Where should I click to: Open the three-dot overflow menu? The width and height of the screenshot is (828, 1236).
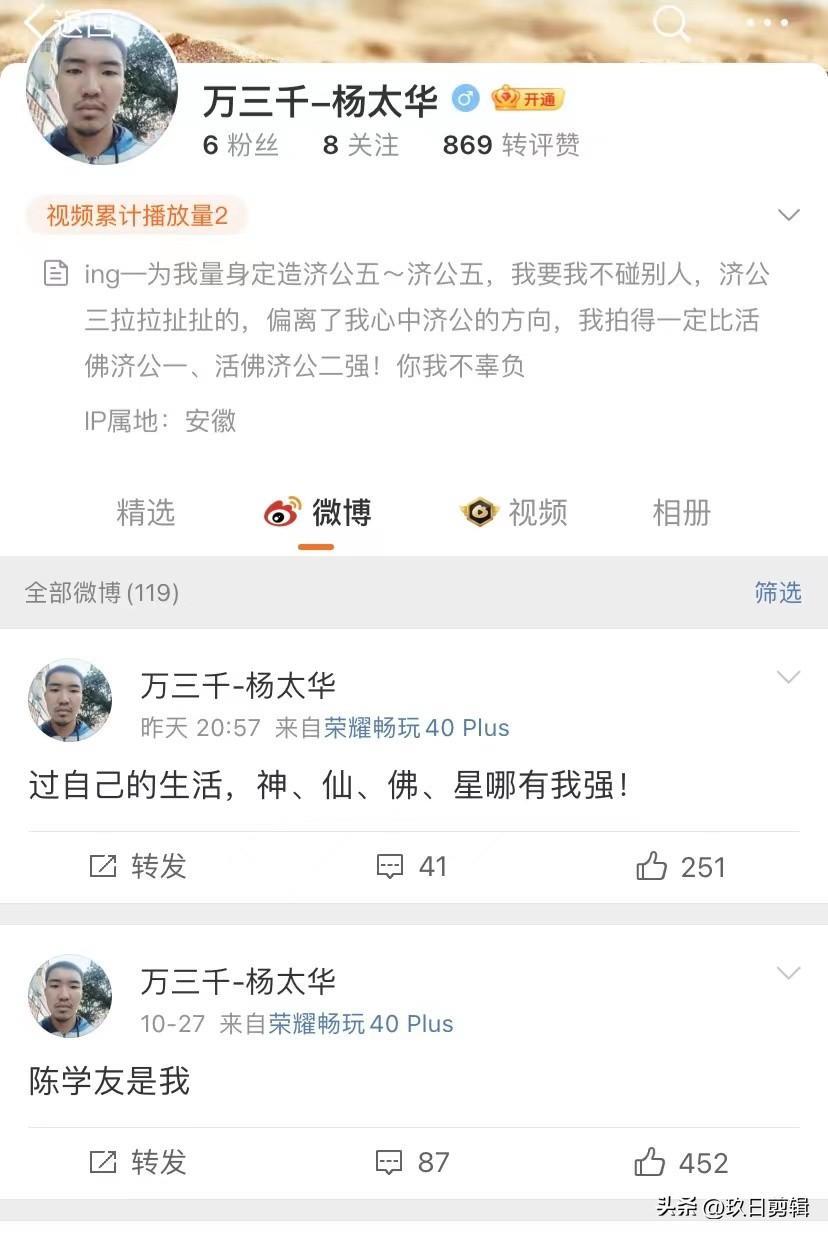pos(767,22)
